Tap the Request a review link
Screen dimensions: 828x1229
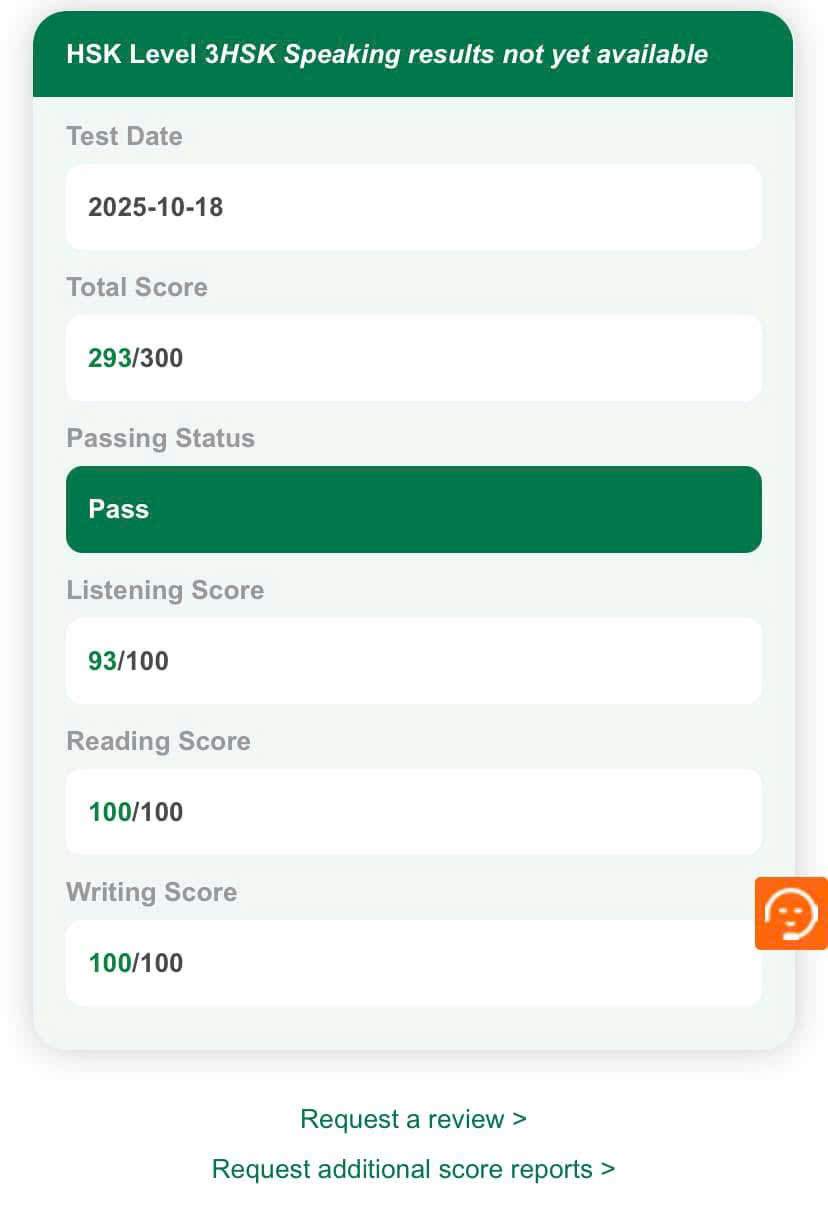(413, 1118)
